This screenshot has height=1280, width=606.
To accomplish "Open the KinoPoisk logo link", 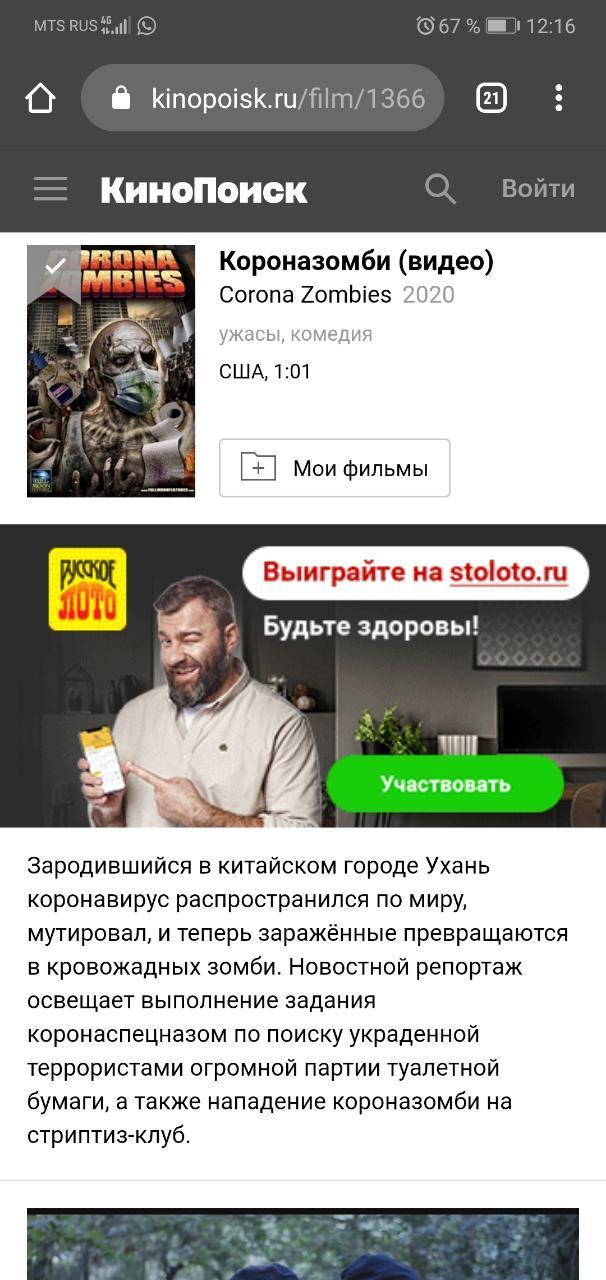I will [x=203, y=189].
